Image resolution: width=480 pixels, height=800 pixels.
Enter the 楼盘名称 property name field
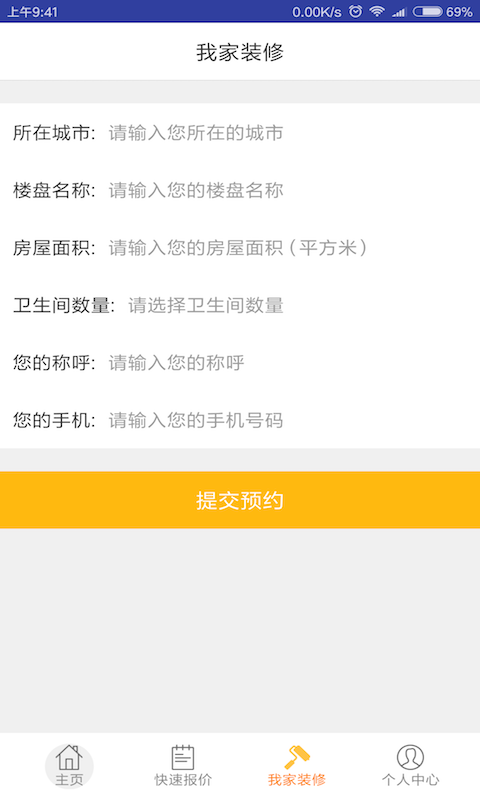[288, 190]
